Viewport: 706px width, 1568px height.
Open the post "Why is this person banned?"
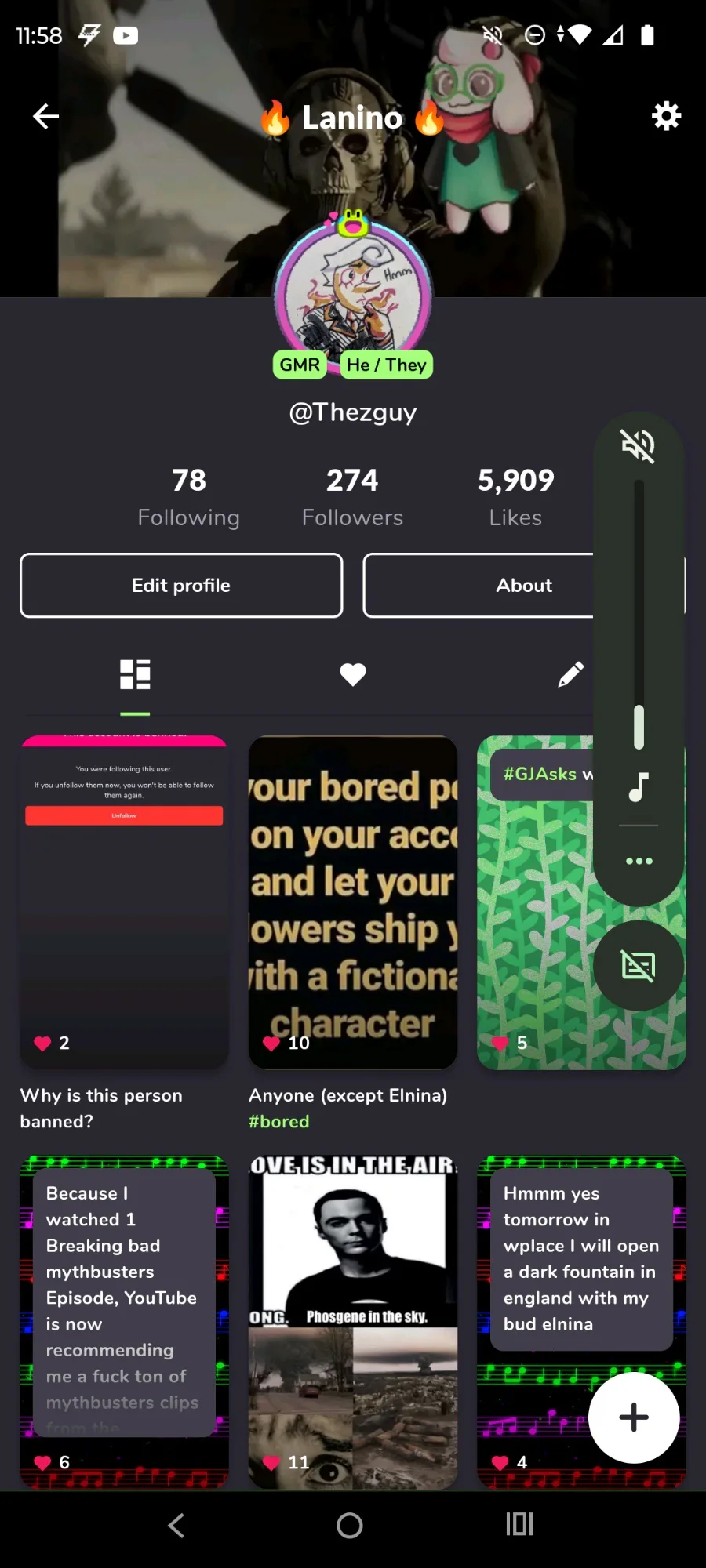124,902
